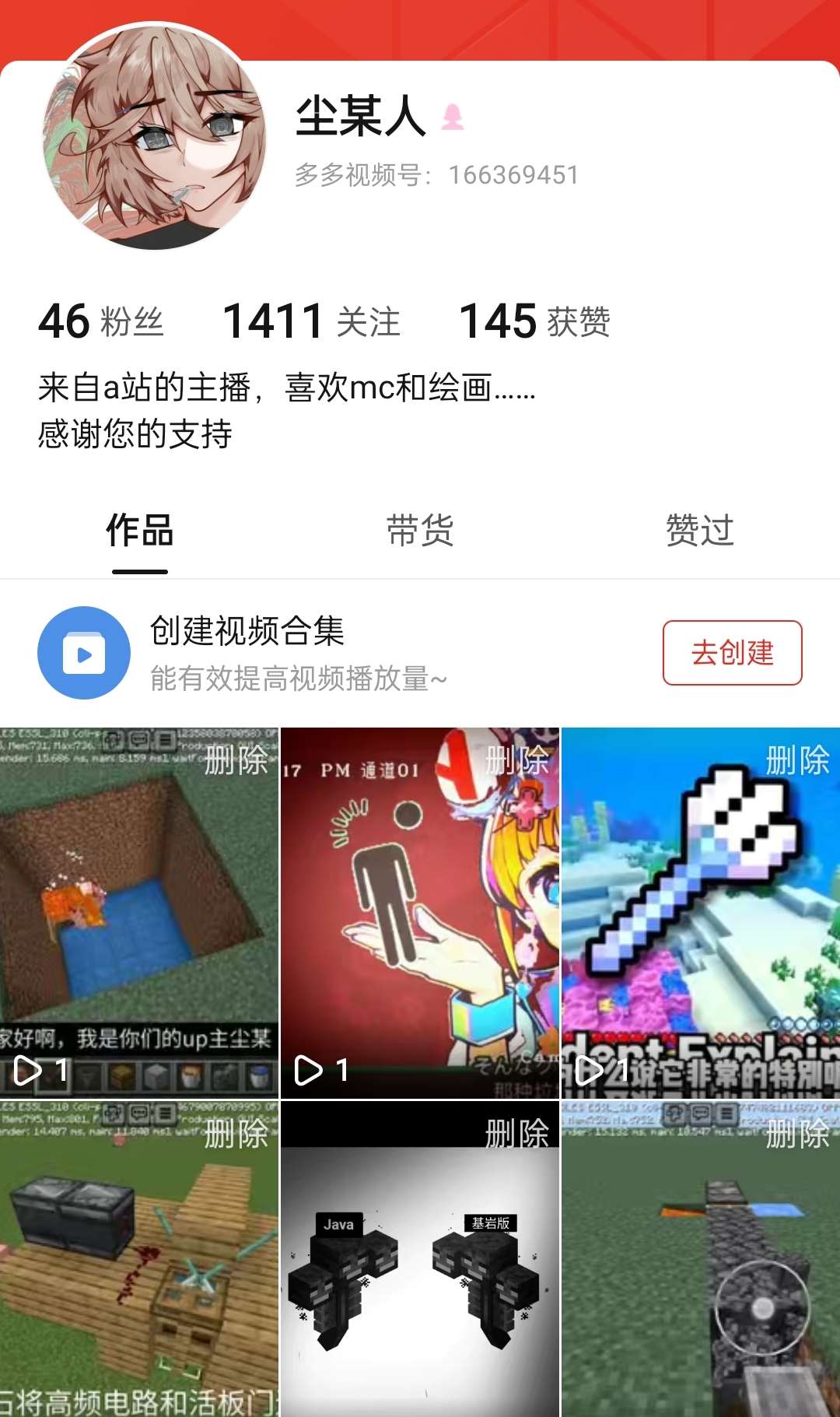The height and width of the screenshot is (1417, 840).
Task: Switch to the 赞过 tab
Action: click(700, 531)
